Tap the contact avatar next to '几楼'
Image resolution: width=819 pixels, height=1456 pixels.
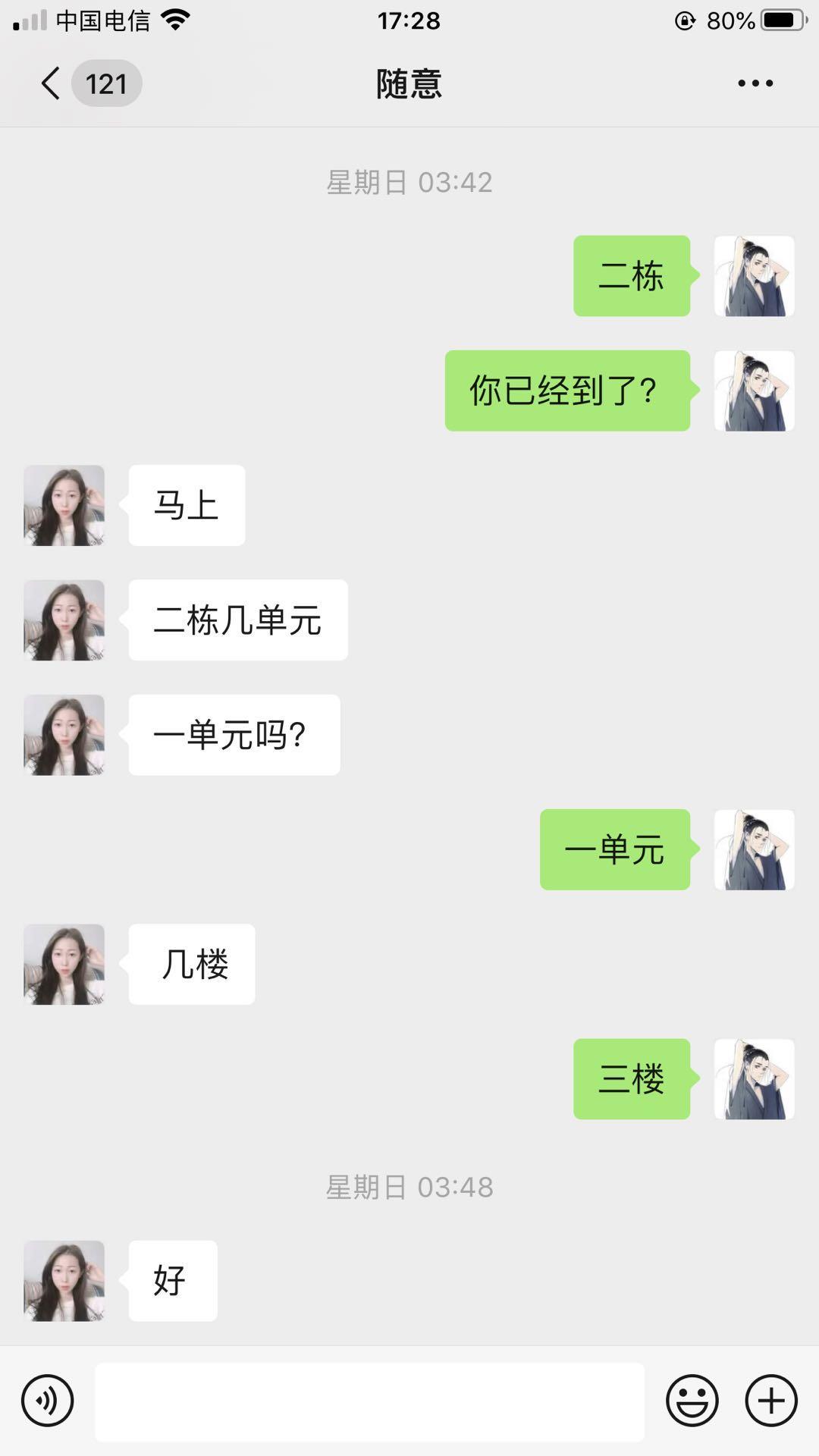[64, 964]
